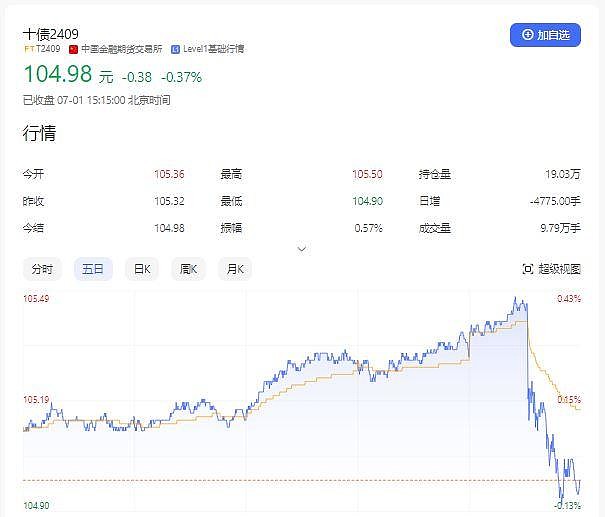The image size is (605, 517).
Task: Expand more quote details with the chevron
Action: [x=302, y=248]
